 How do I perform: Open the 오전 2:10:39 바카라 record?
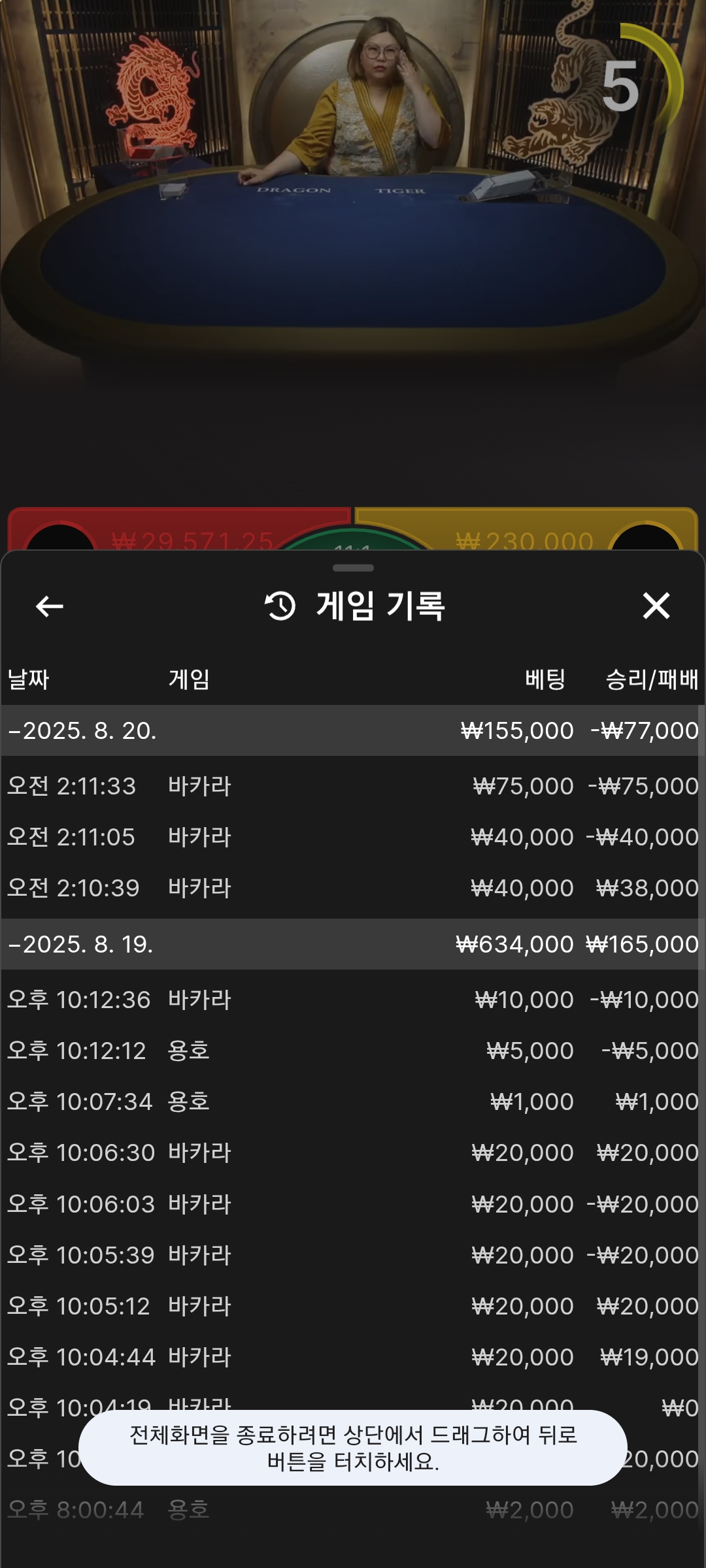tap(353, 888)
